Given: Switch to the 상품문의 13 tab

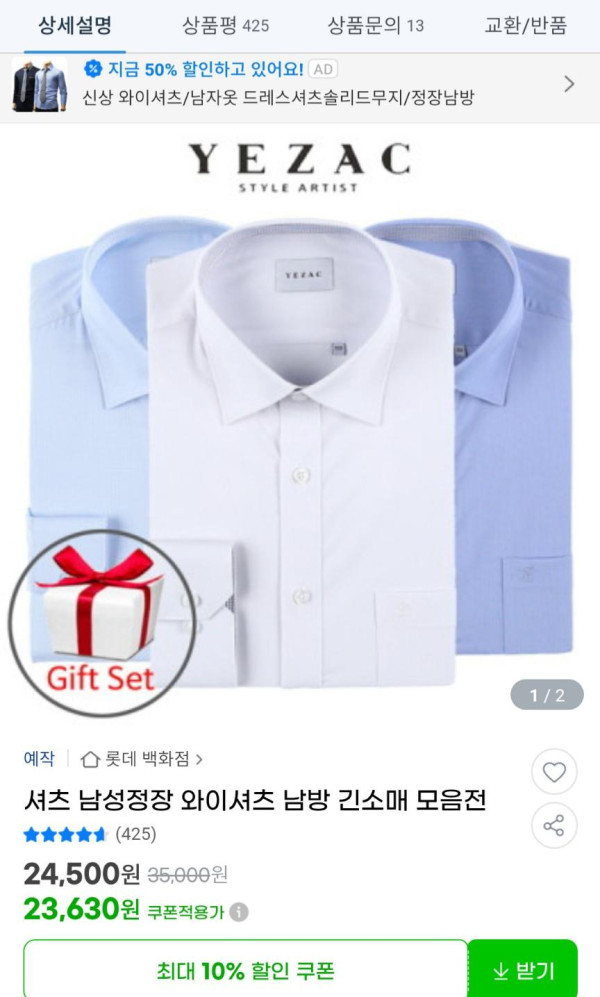Looking at the screenshot, I should (375, 26).
